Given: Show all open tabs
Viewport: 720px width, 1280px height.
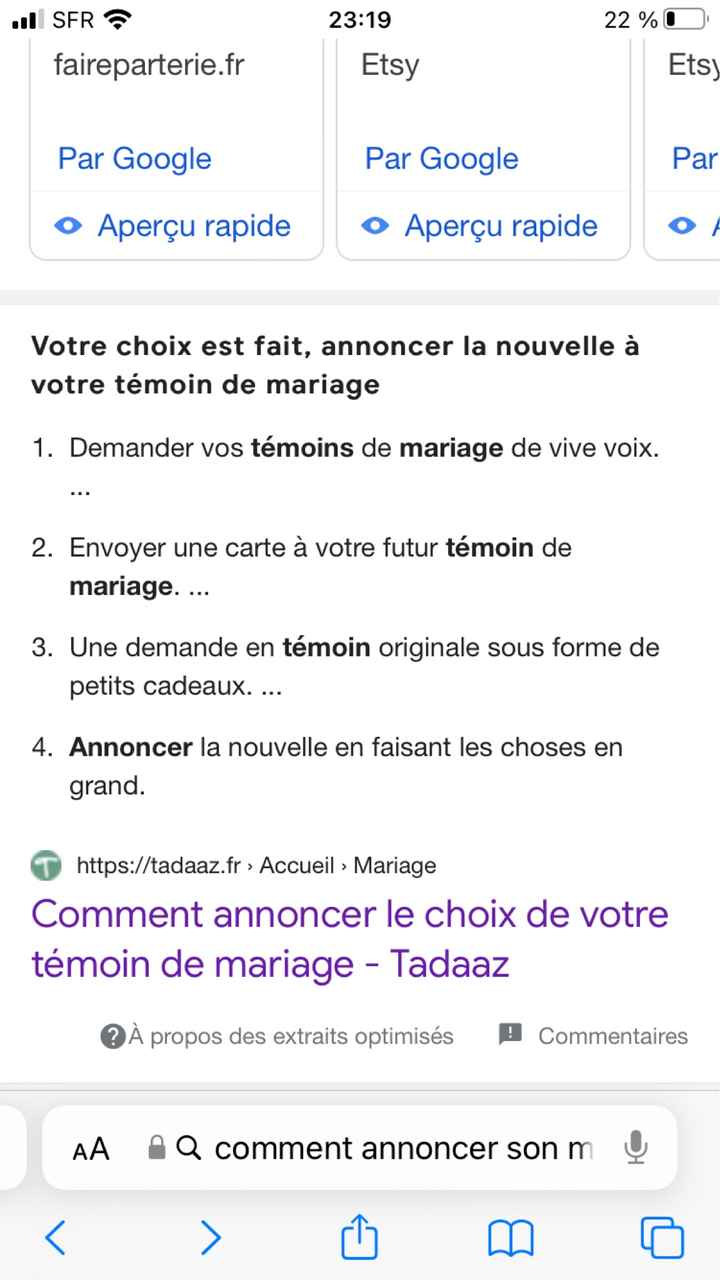Looking at the screenshot, I should (x=662, y=1238).
